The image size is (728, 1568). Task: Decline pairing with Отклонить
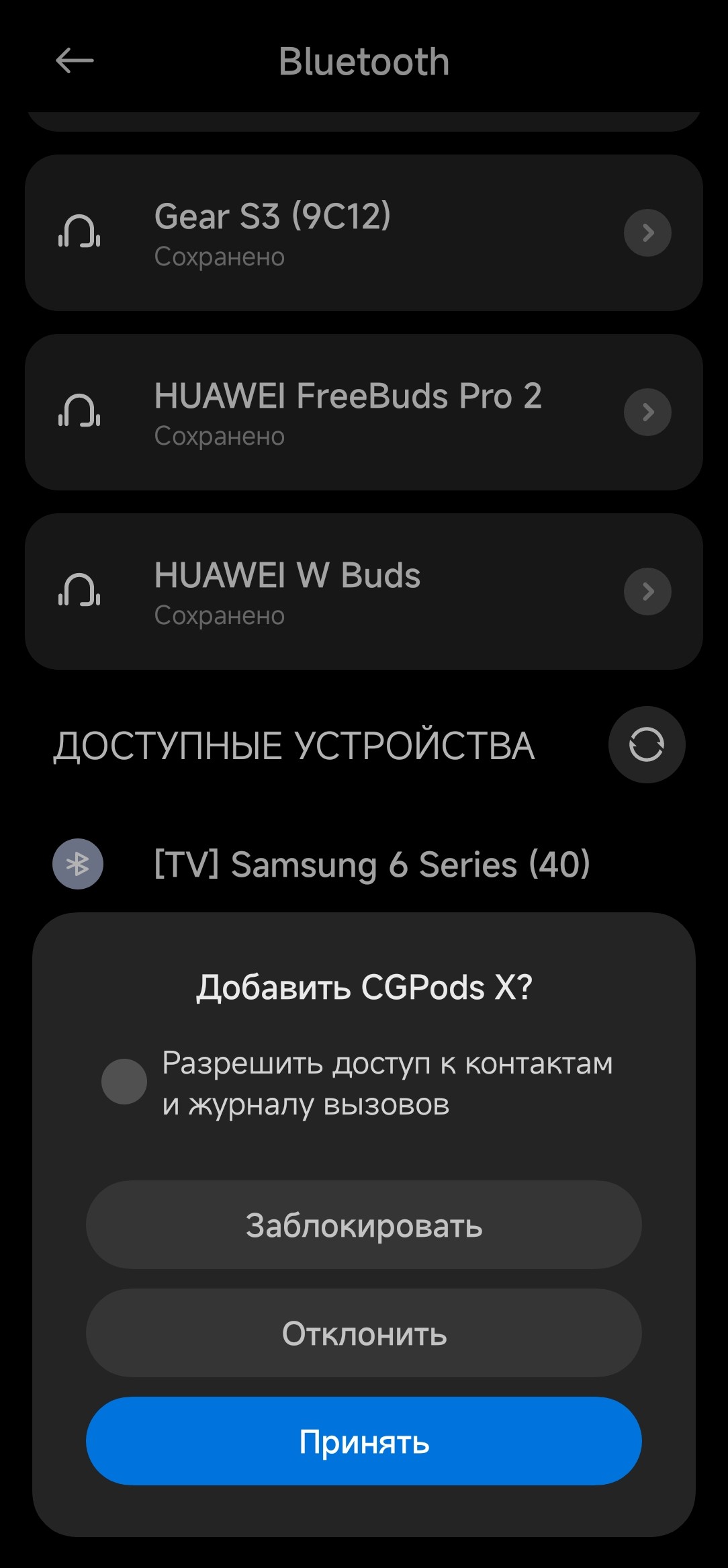(363, 1333)
